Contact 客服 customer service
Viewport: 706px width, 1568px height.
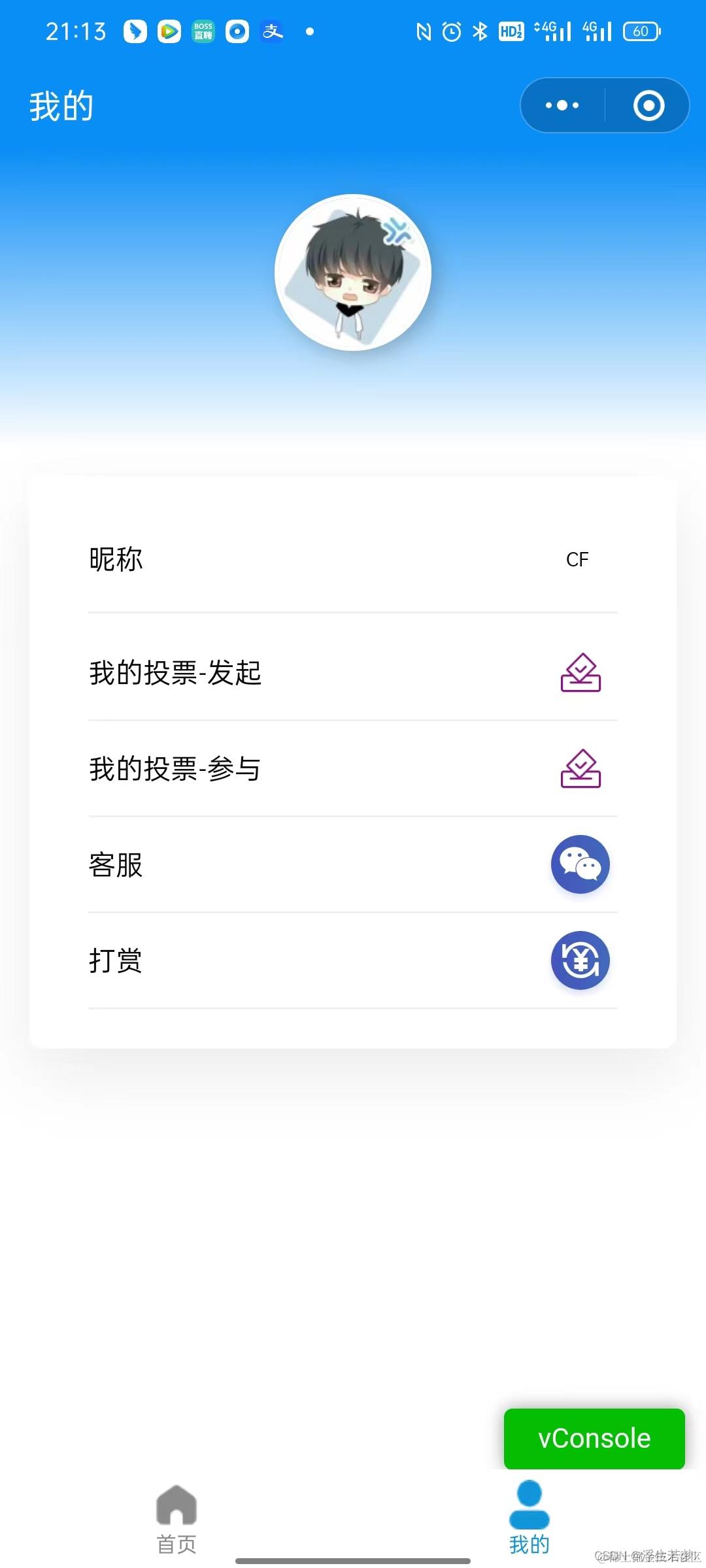tap(353, 864)
